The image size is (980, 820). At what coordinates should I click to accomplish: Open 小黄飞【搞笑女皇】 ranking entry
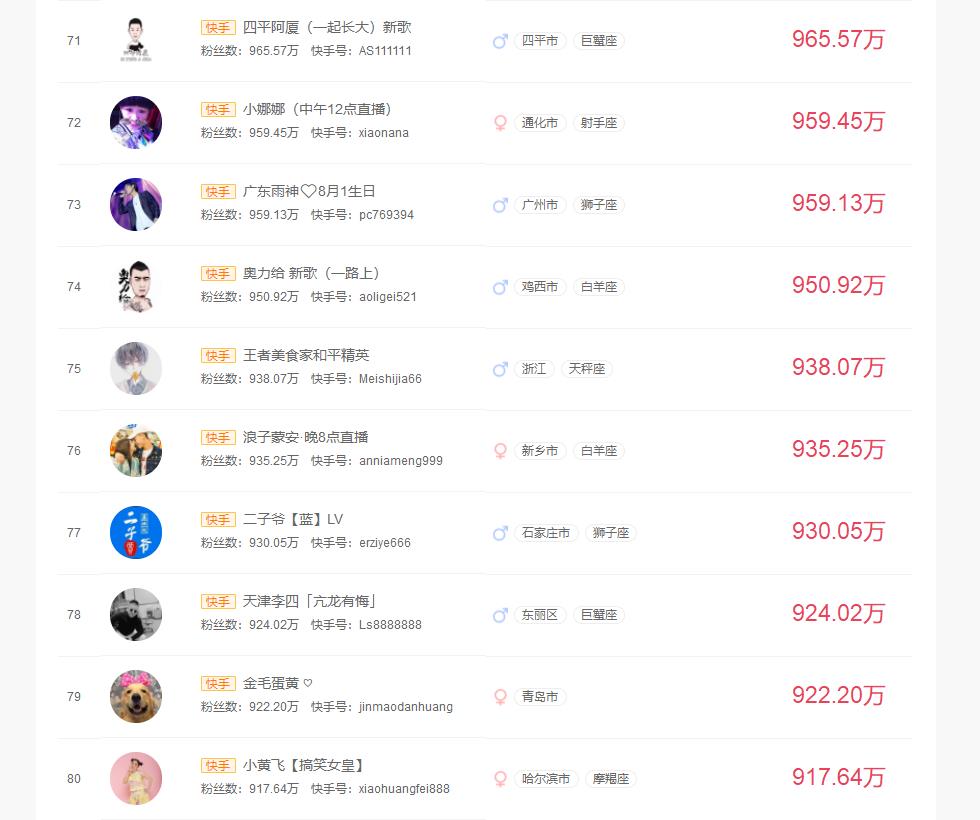tap(303, 766)
